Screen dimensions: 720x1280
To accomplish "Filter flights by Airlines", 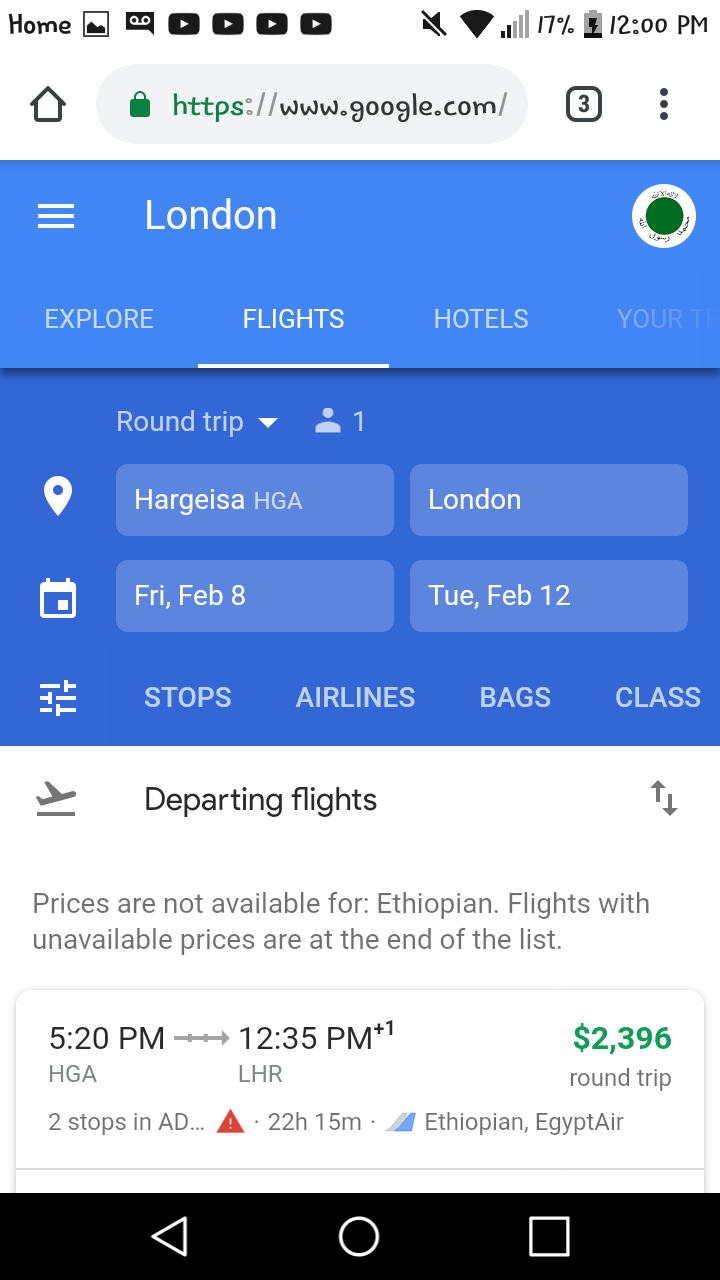I will click(x=355, y=697).
